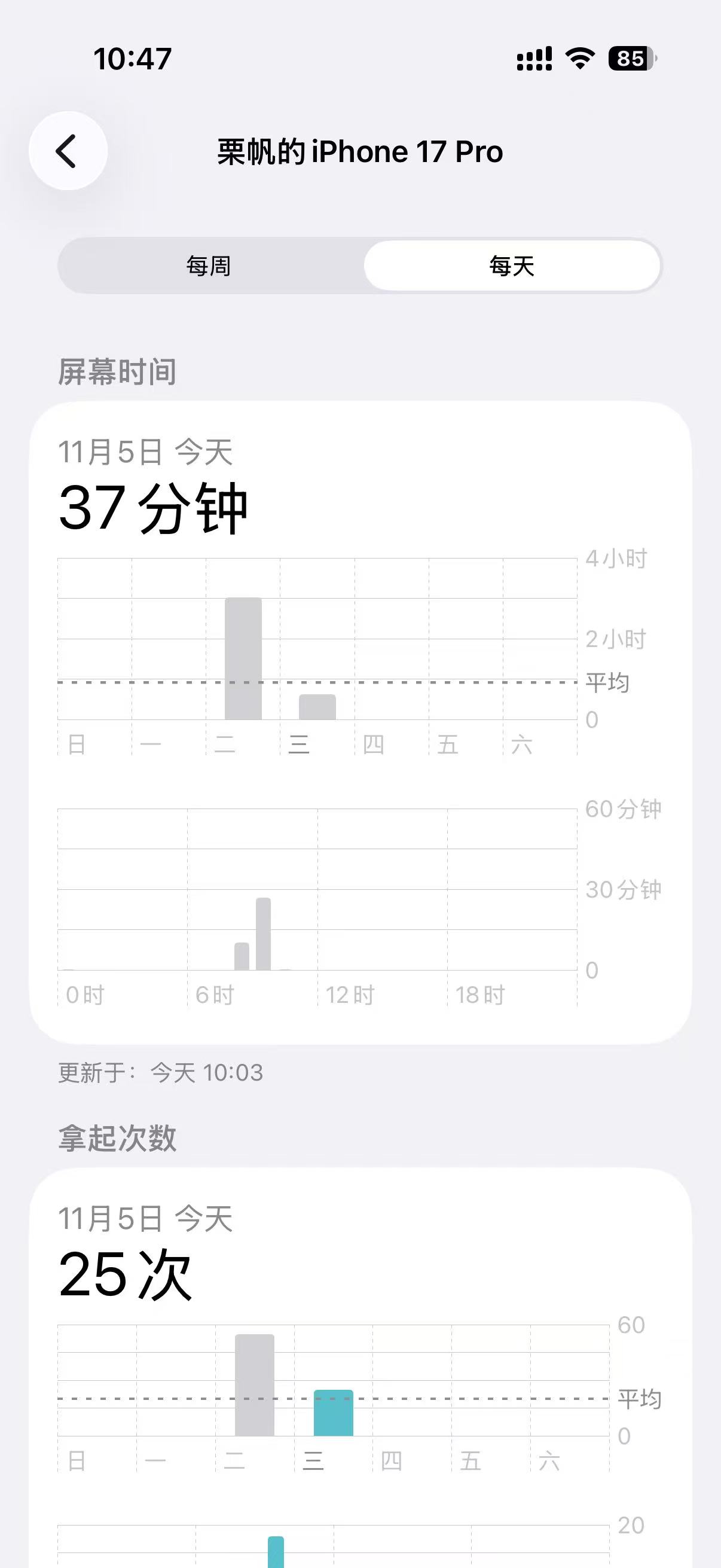This screenshot has height=1568, width=721.
Task: Switch to the 每周 view
Action: 209,266
